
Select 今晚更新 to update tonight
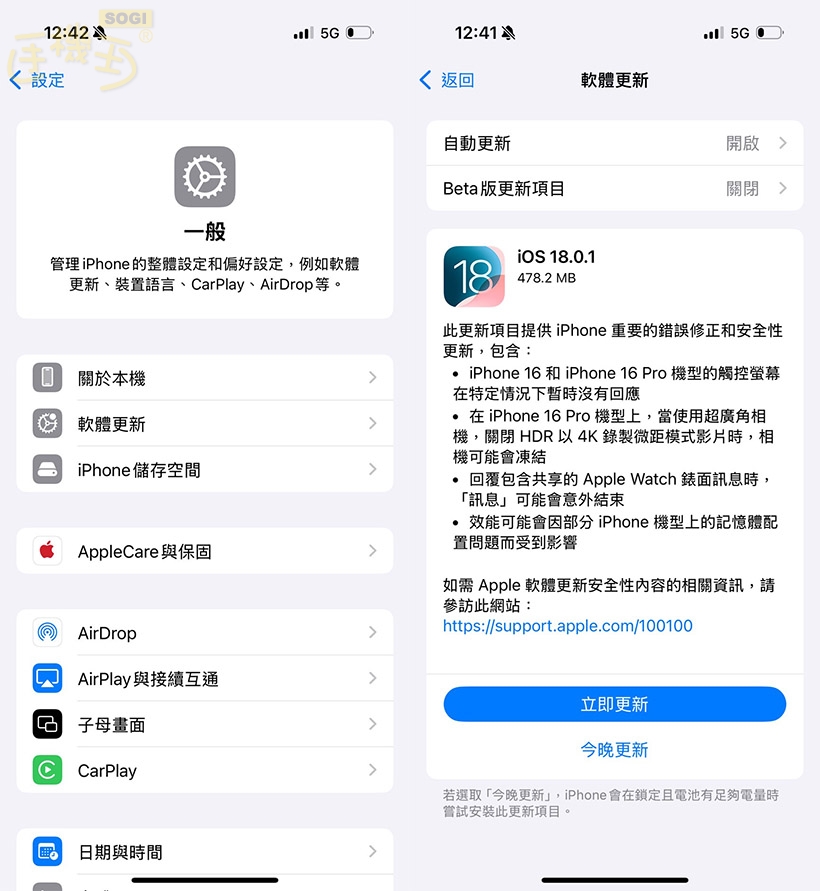(614, 750)
